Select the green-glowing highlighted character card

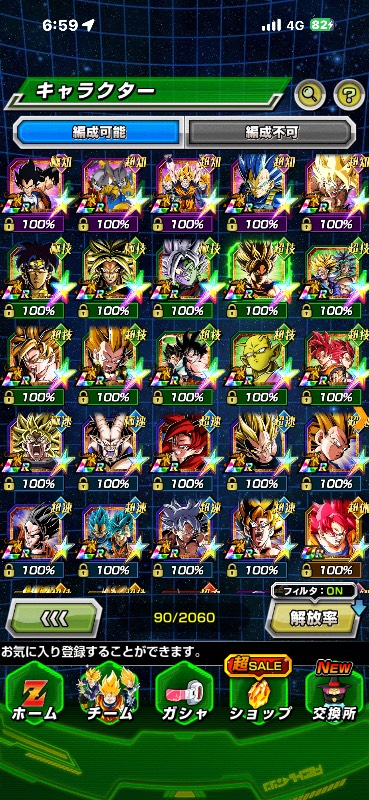pyautogui.click(x=258, y=279)
